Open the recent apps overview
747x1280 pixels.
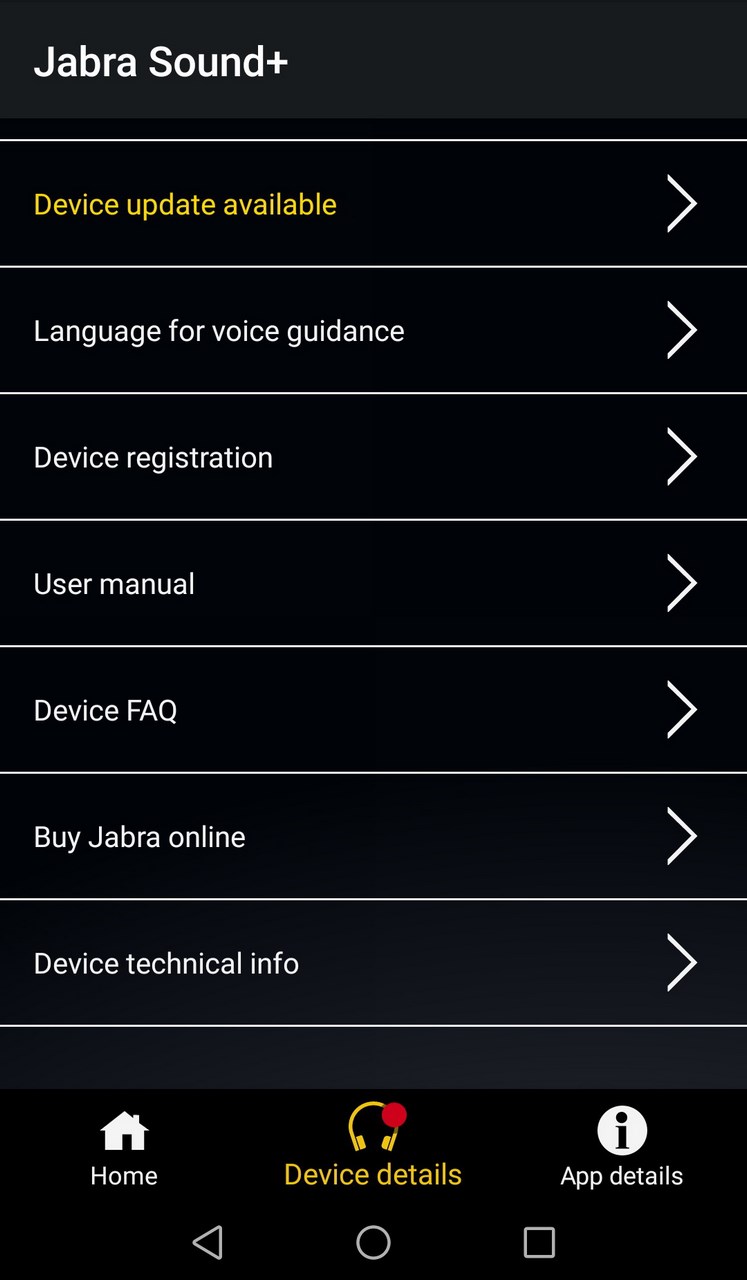click(539, 1242)
